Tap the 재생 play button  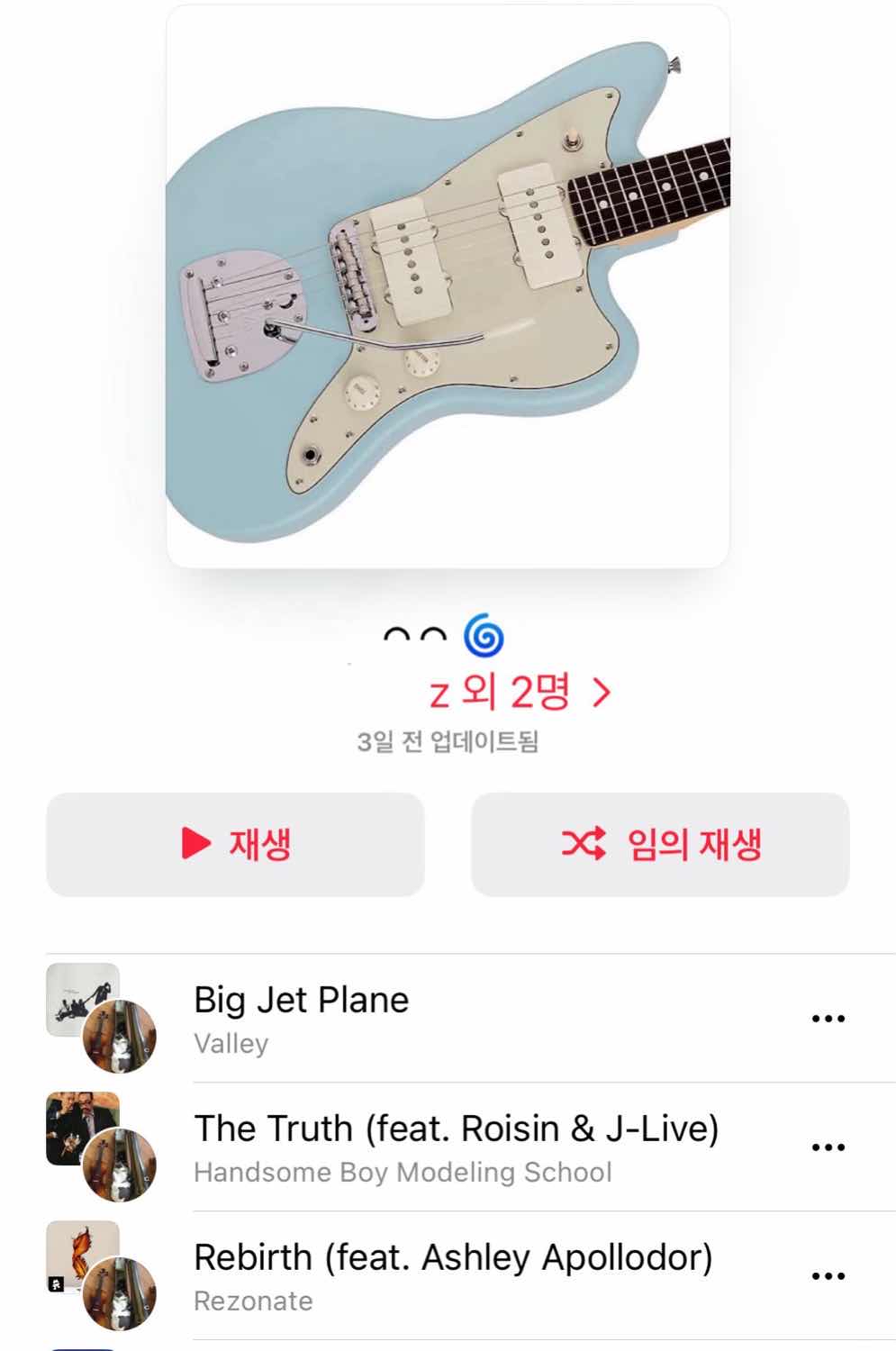click(x=235, y=844)
